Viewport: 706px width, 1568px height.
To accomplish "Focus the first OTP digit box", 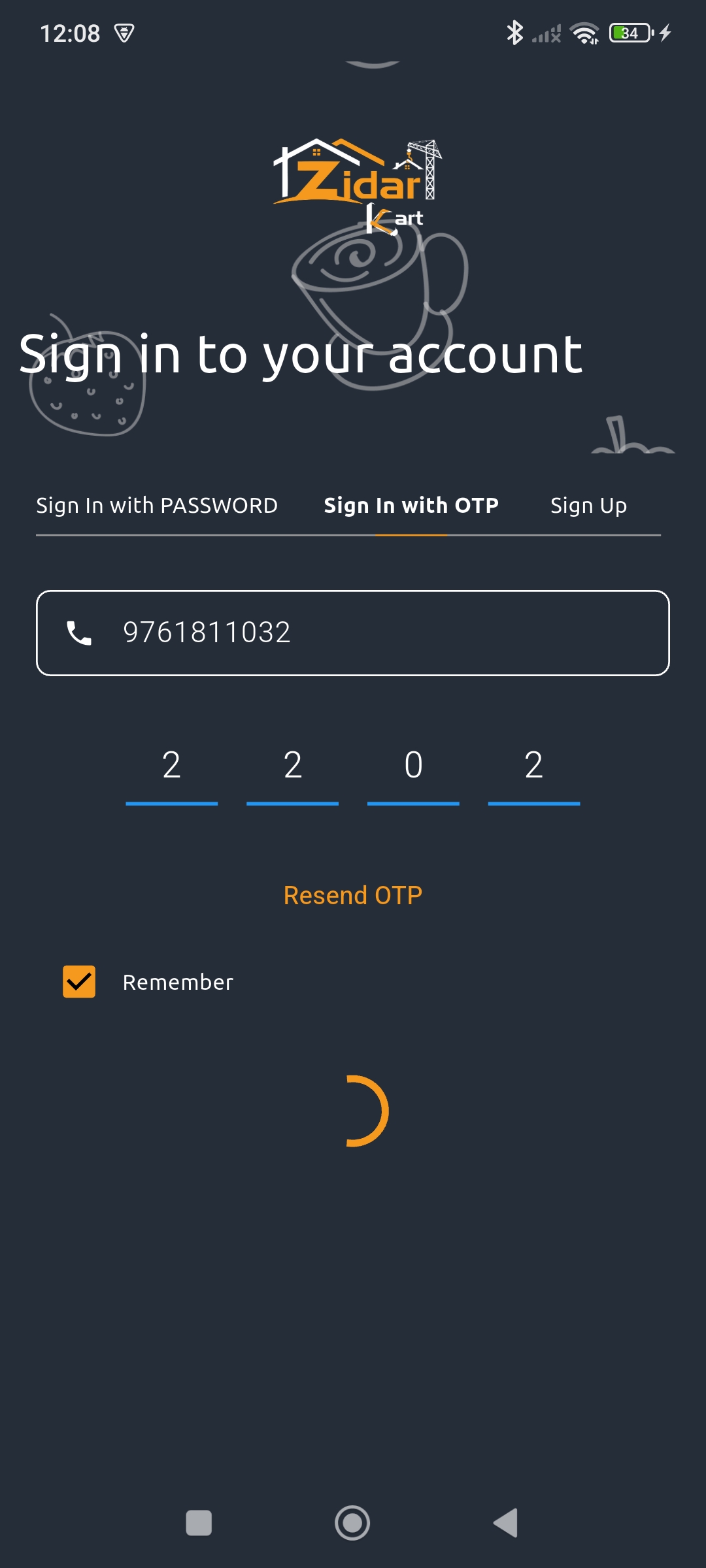I will coord(171,766).
